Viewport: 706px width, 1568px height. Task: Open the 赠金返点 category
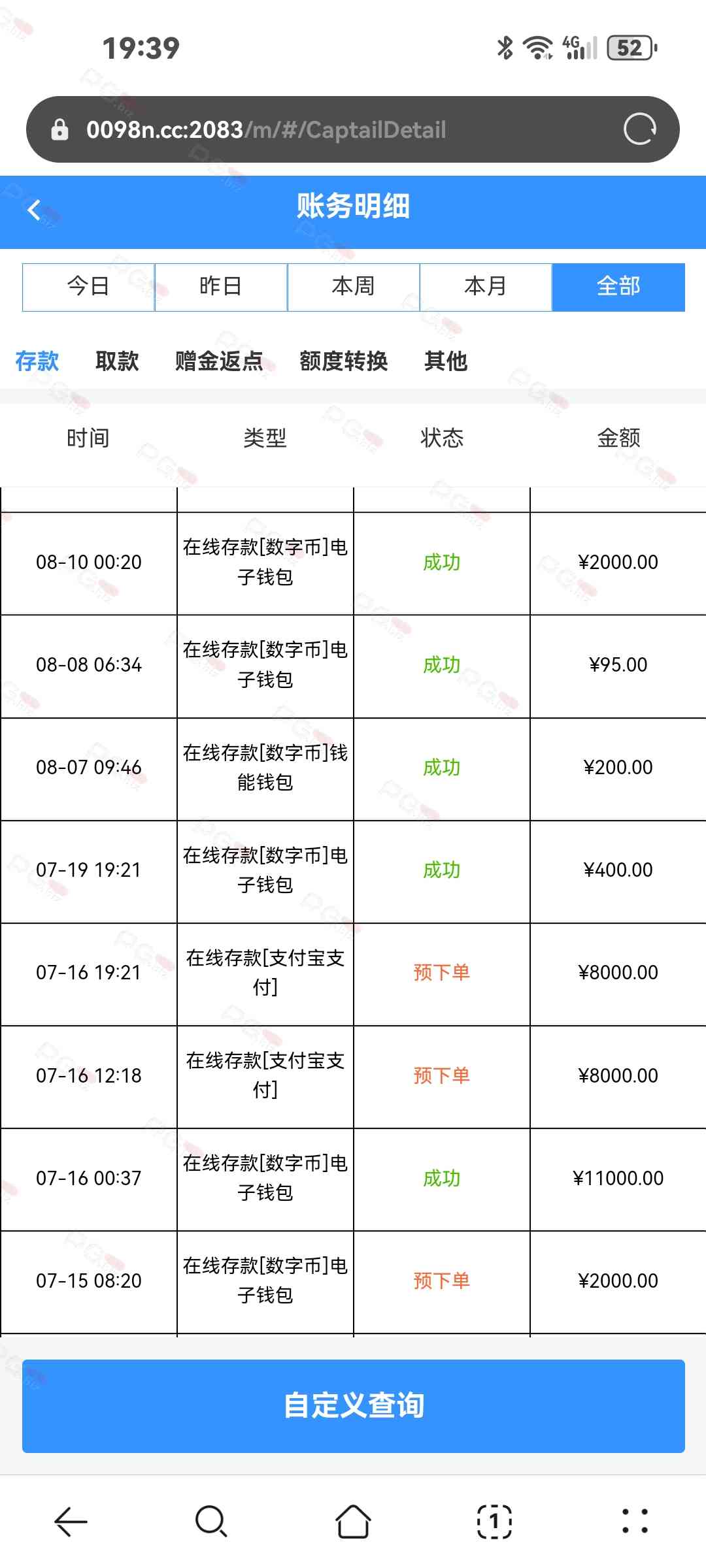coord(219,361)
